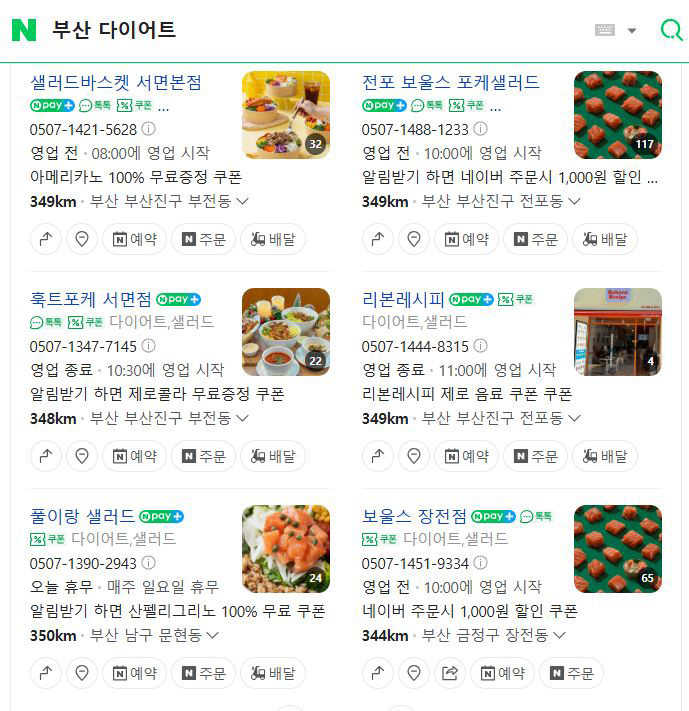Get directions to 리본레시피
The image size is (689, 711).
[377, 456]
